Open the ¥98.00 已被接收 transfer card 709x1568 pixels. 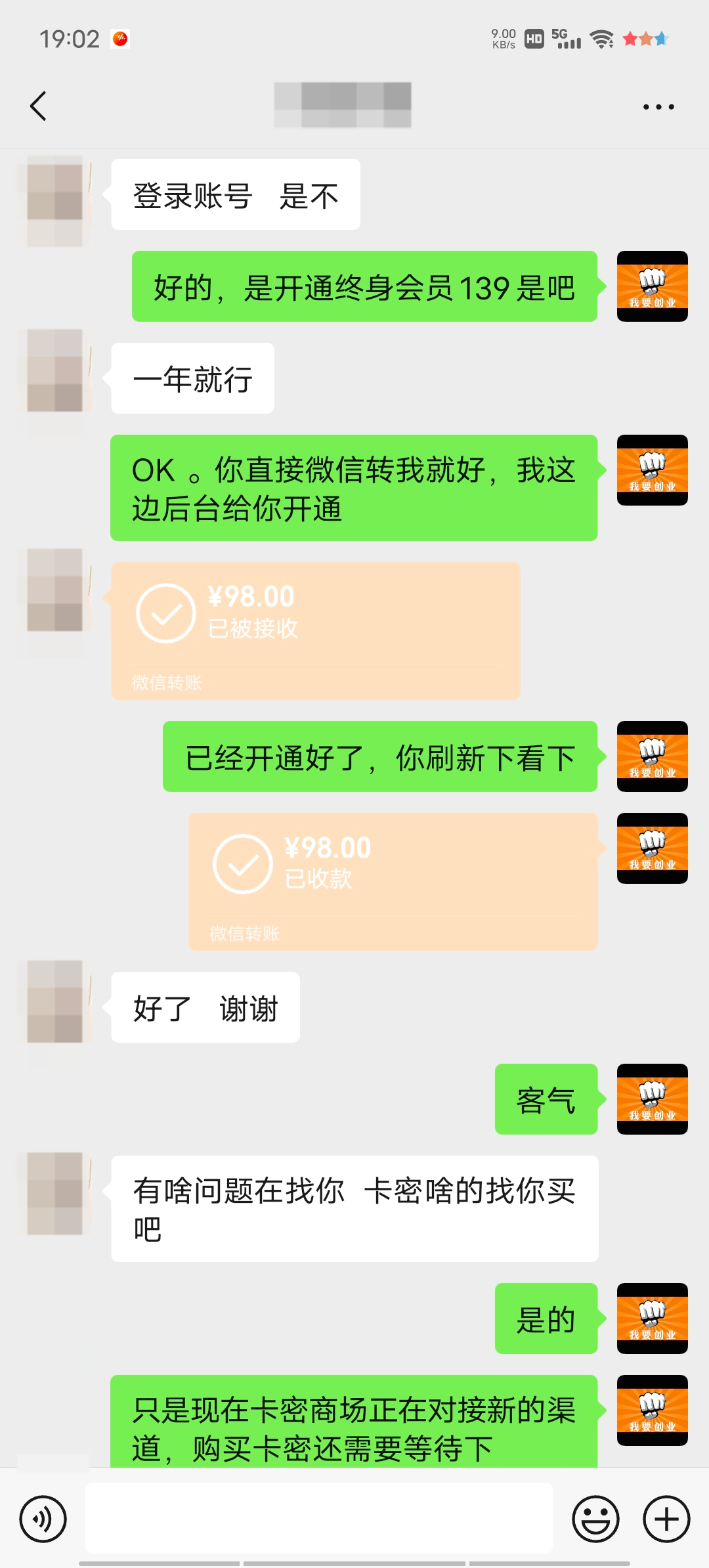tap(315, 630)
